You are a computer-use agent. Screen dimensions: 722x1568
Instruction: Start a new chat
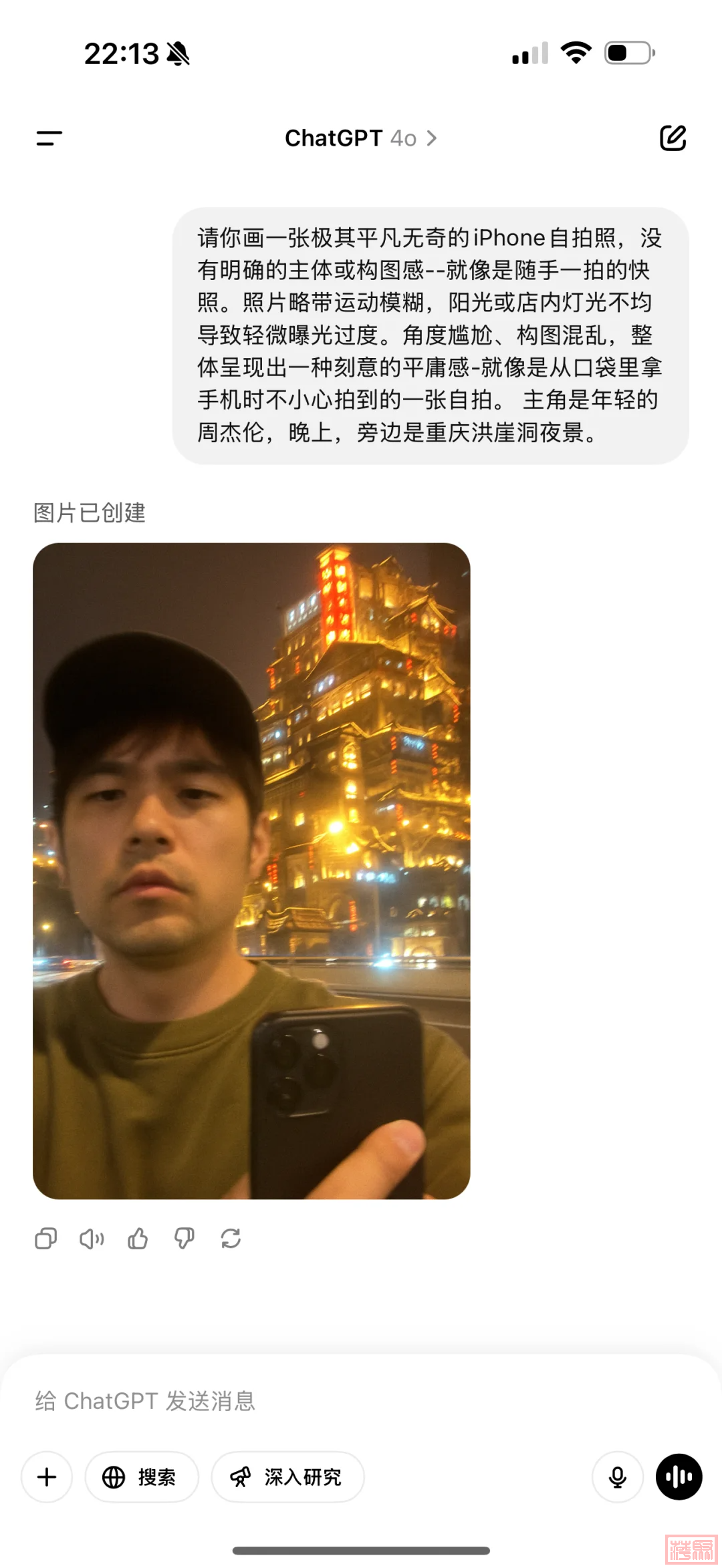[673, 138]
